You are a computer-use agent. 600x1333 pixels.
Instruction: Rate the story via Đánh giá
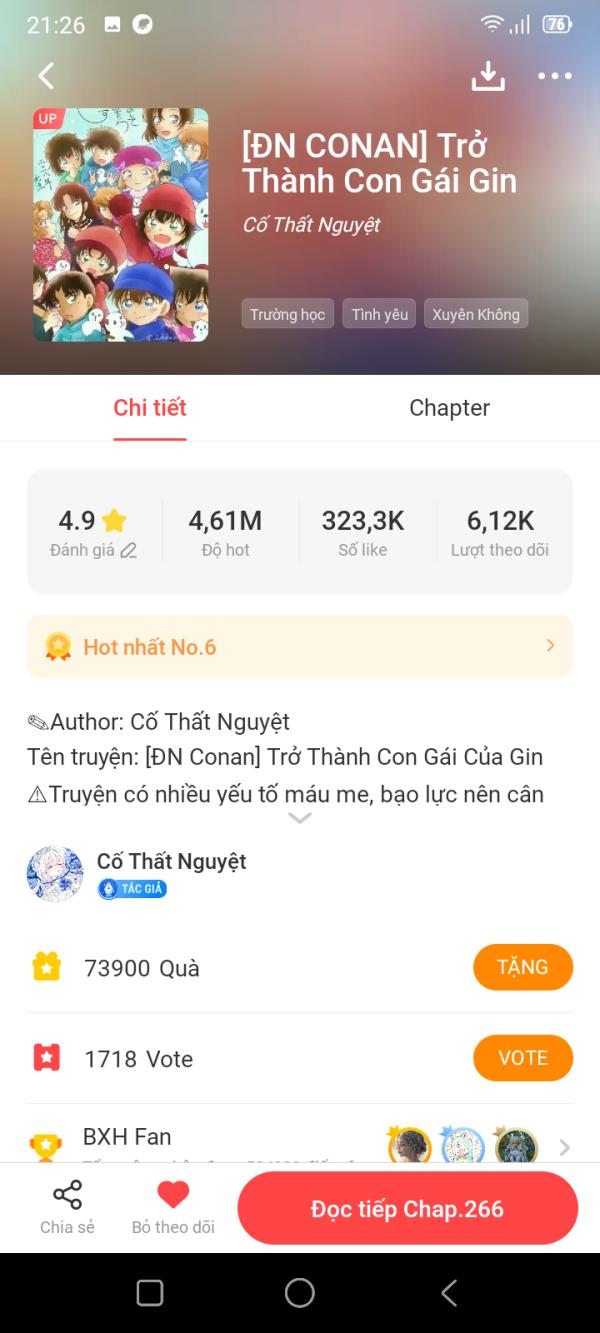(94, 550)
